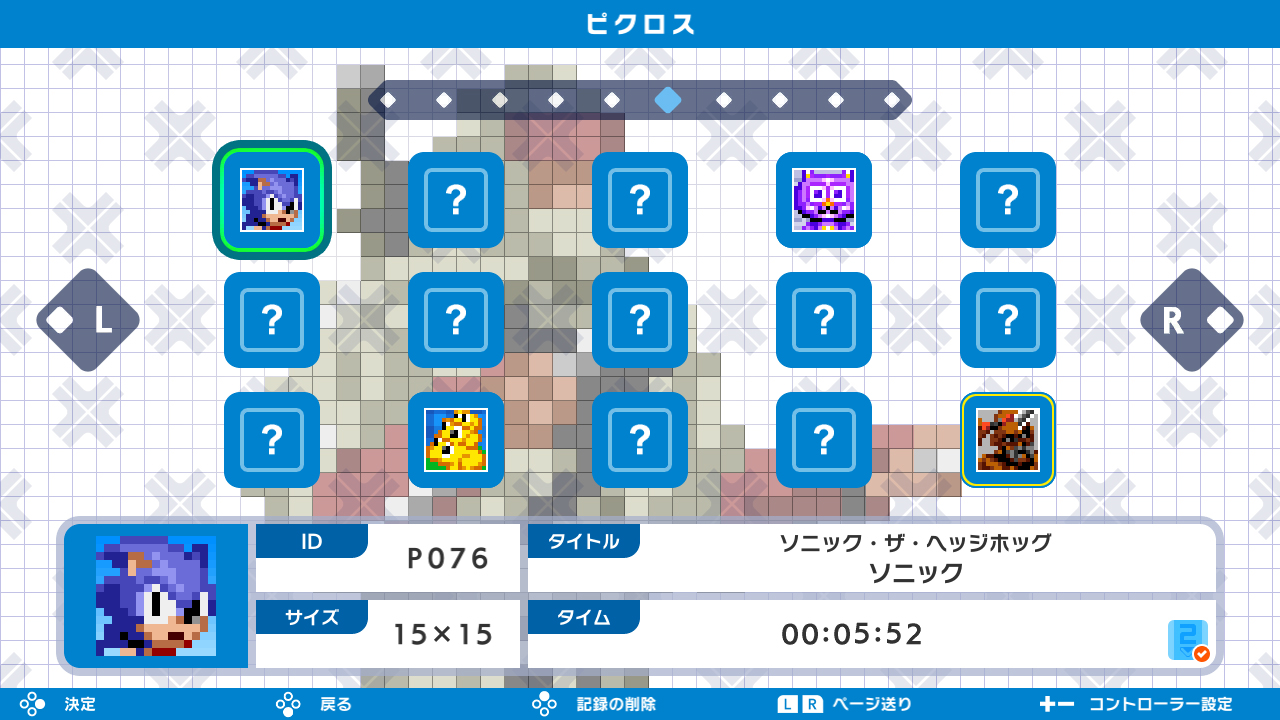
Task: Open the yellow character puzzle tile
Action: (x=456, y=440)
